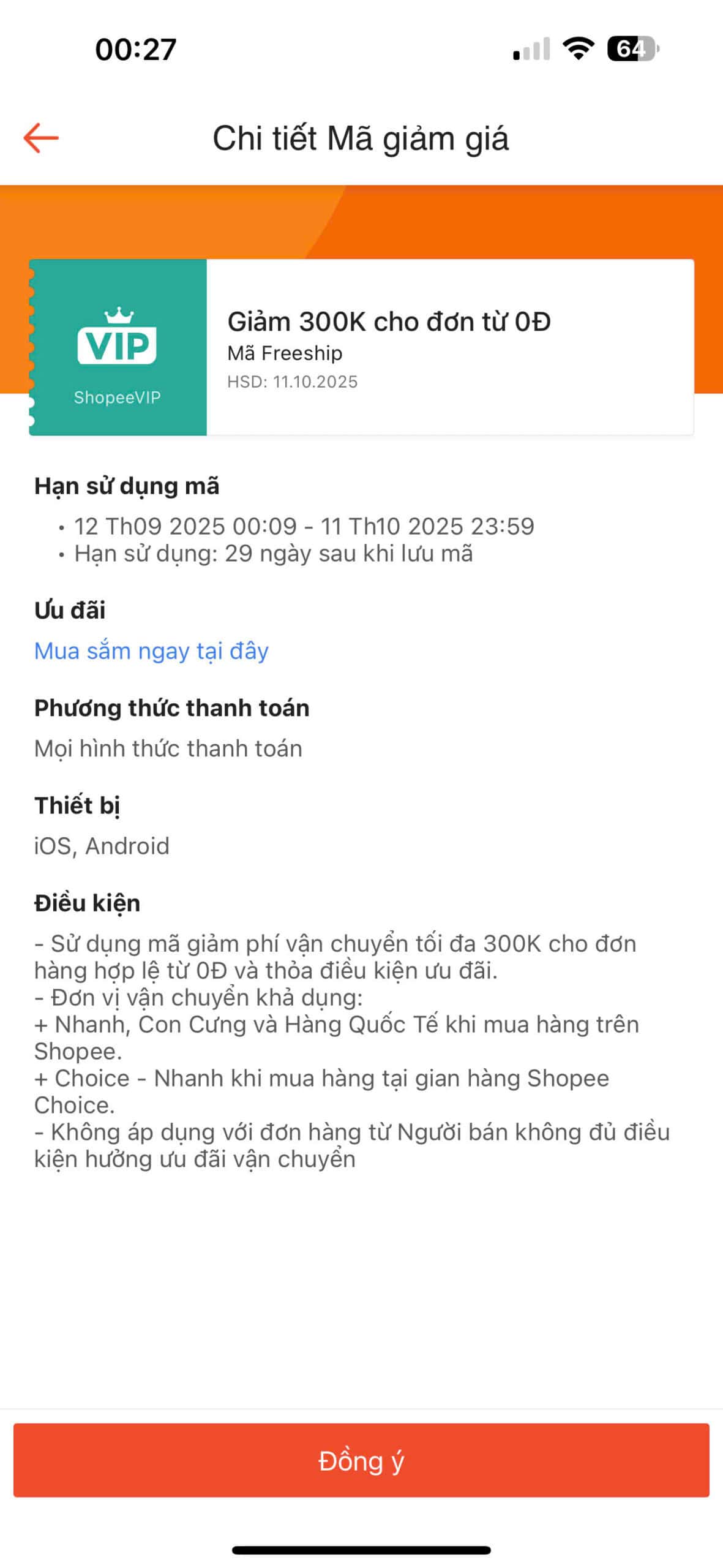This screenshot has width=723, height=1568.
Task: Tap the Chi tiết Mã giảm giá title
Action: pos(361,138)
